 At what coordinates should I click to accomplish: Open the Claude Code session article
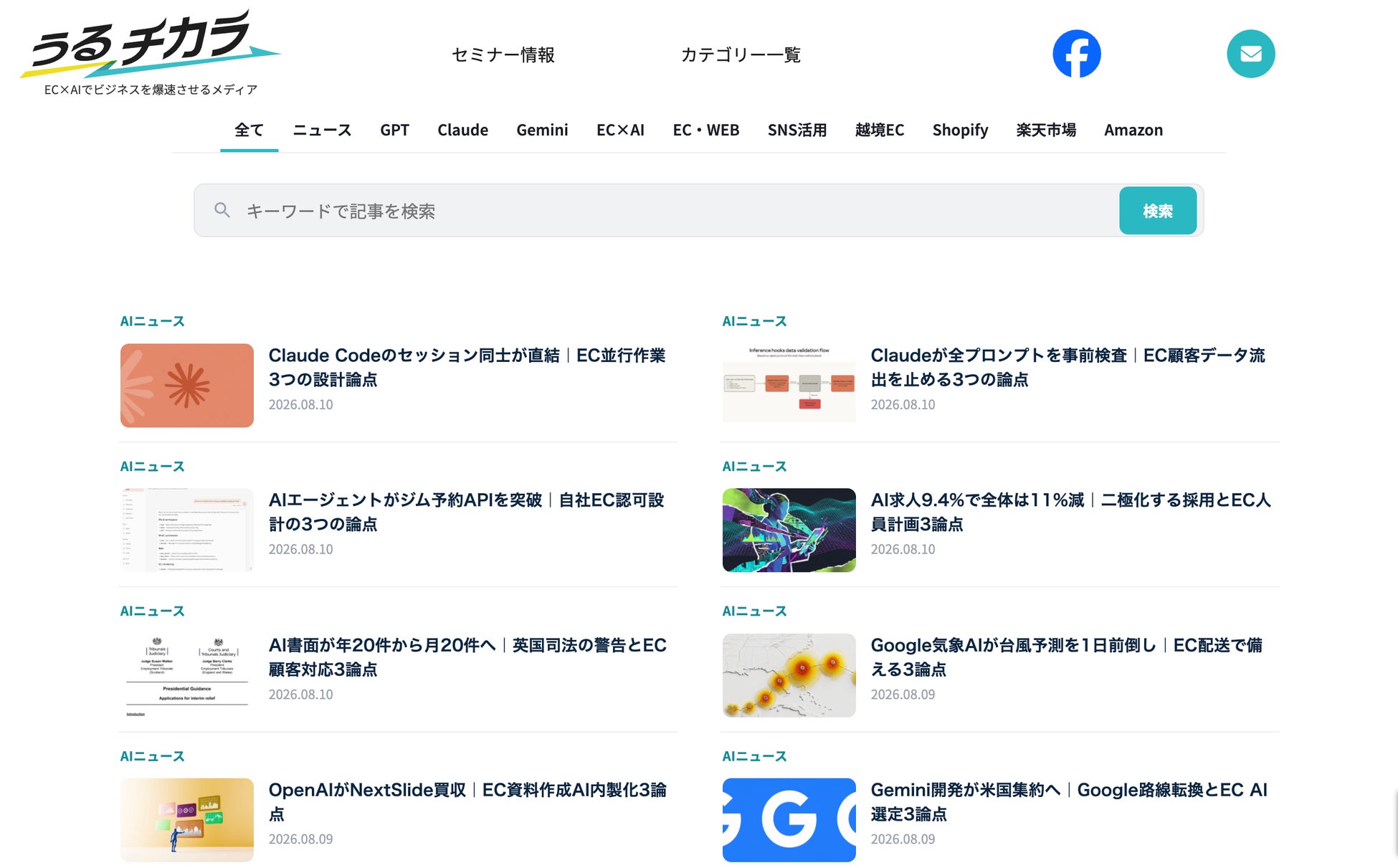pos(467,367)
